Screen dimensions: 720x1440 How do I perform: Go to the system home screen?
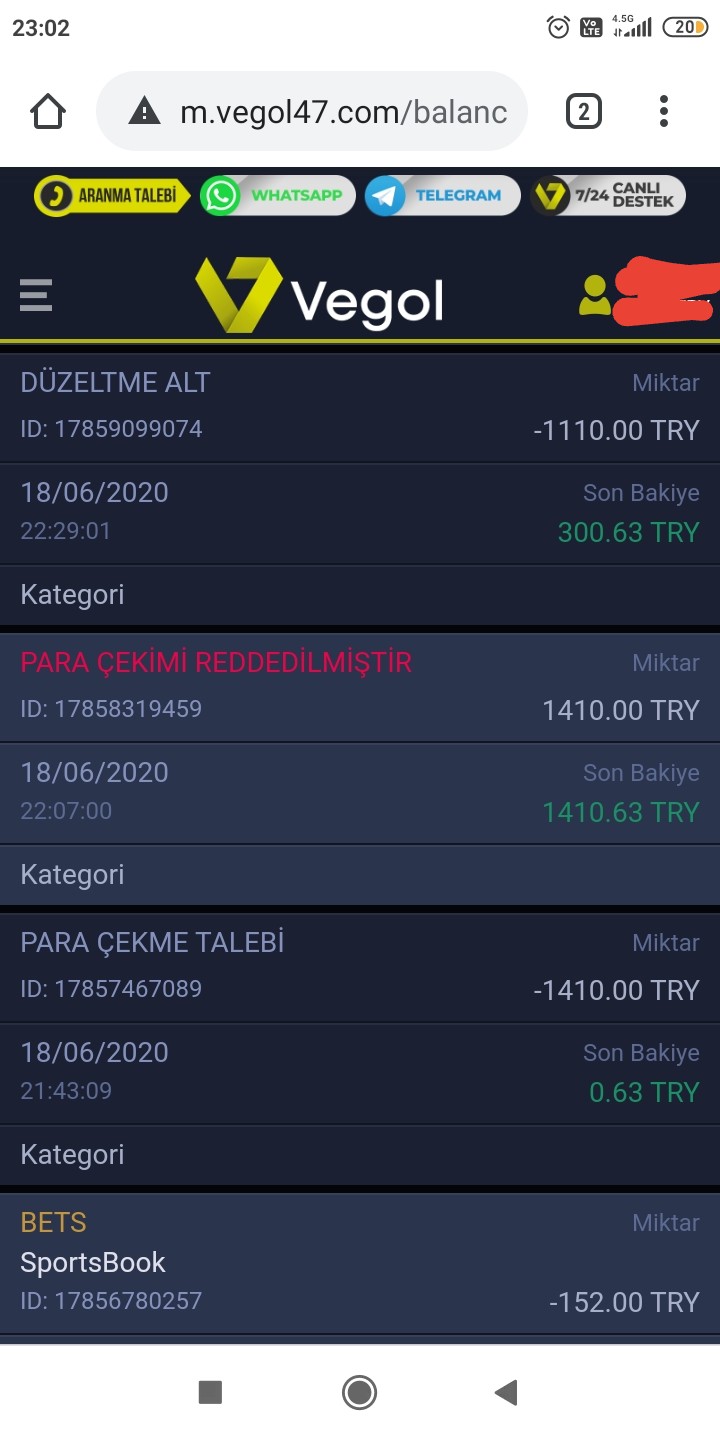click(359, 1392)
